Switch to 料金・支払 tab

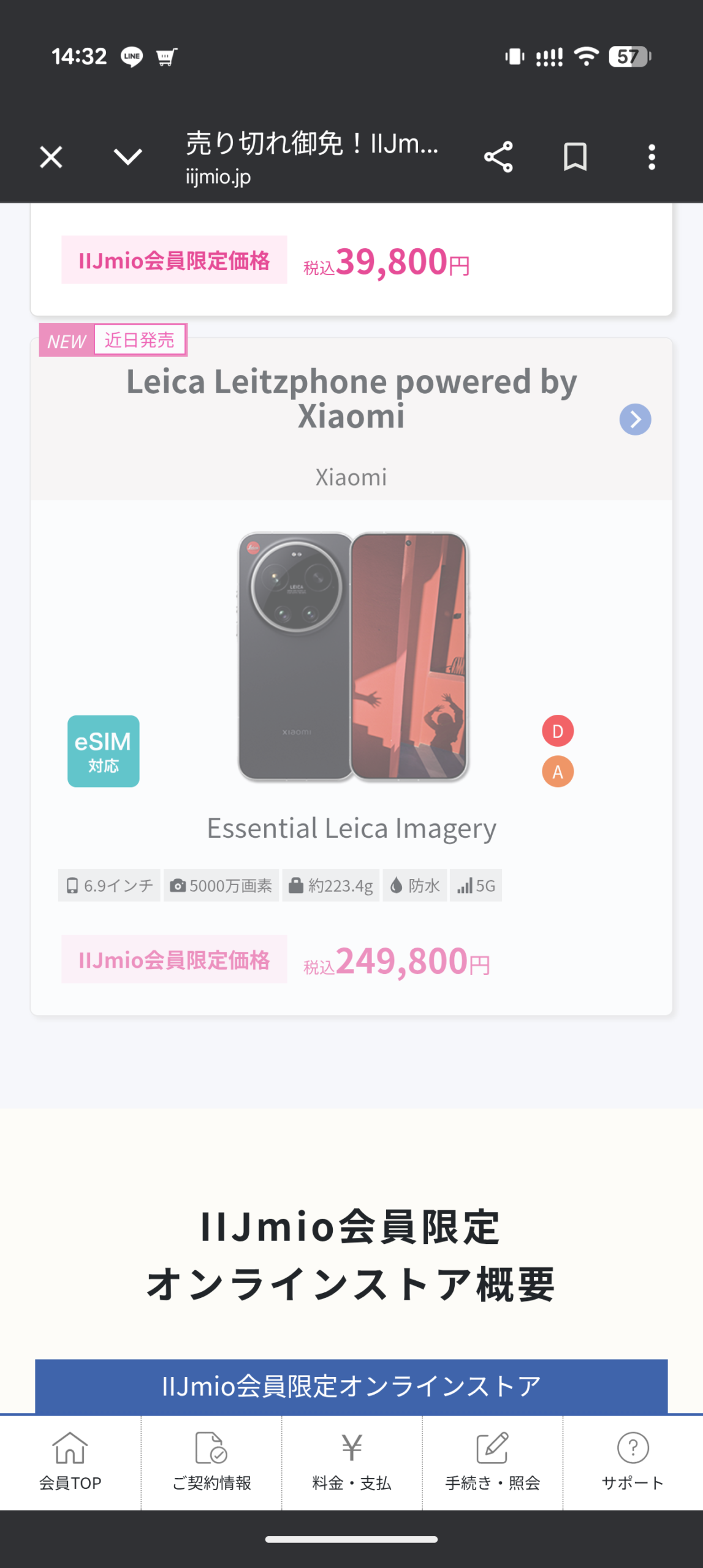pos(352,1461)
